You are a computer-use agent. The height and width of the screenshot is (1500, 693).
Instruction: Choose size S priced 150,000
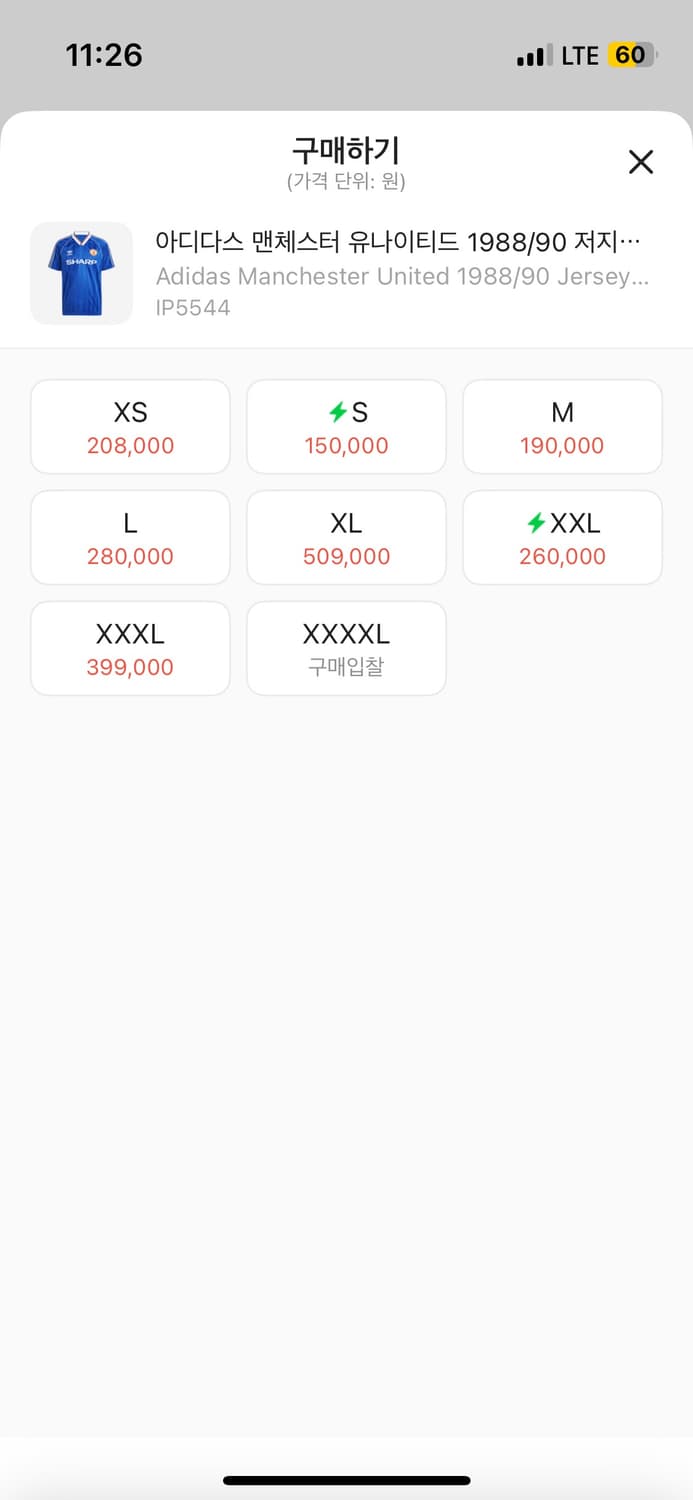coord(346,427)
